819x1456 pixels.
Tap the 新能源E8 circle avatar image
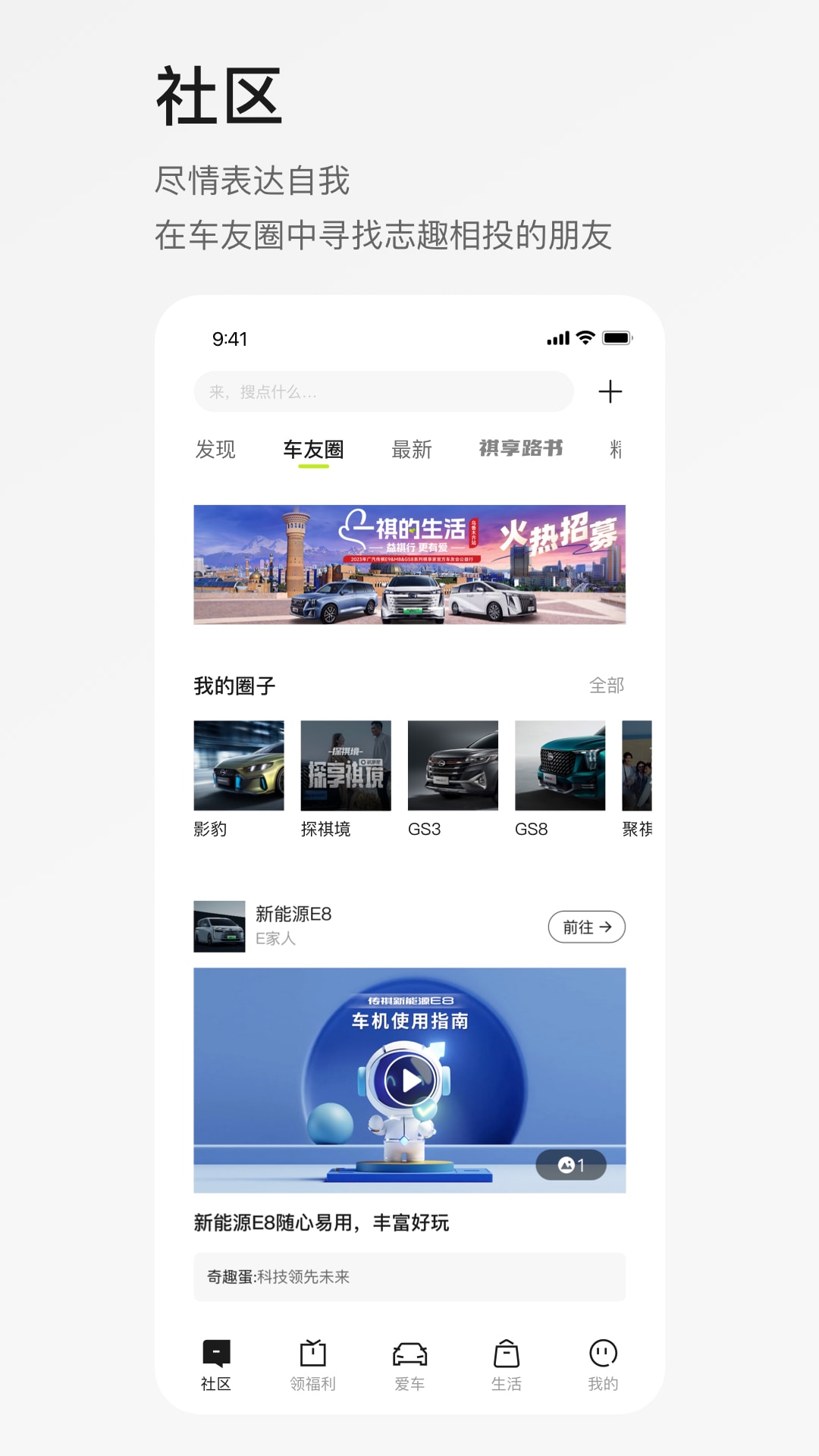pos(218,926)
